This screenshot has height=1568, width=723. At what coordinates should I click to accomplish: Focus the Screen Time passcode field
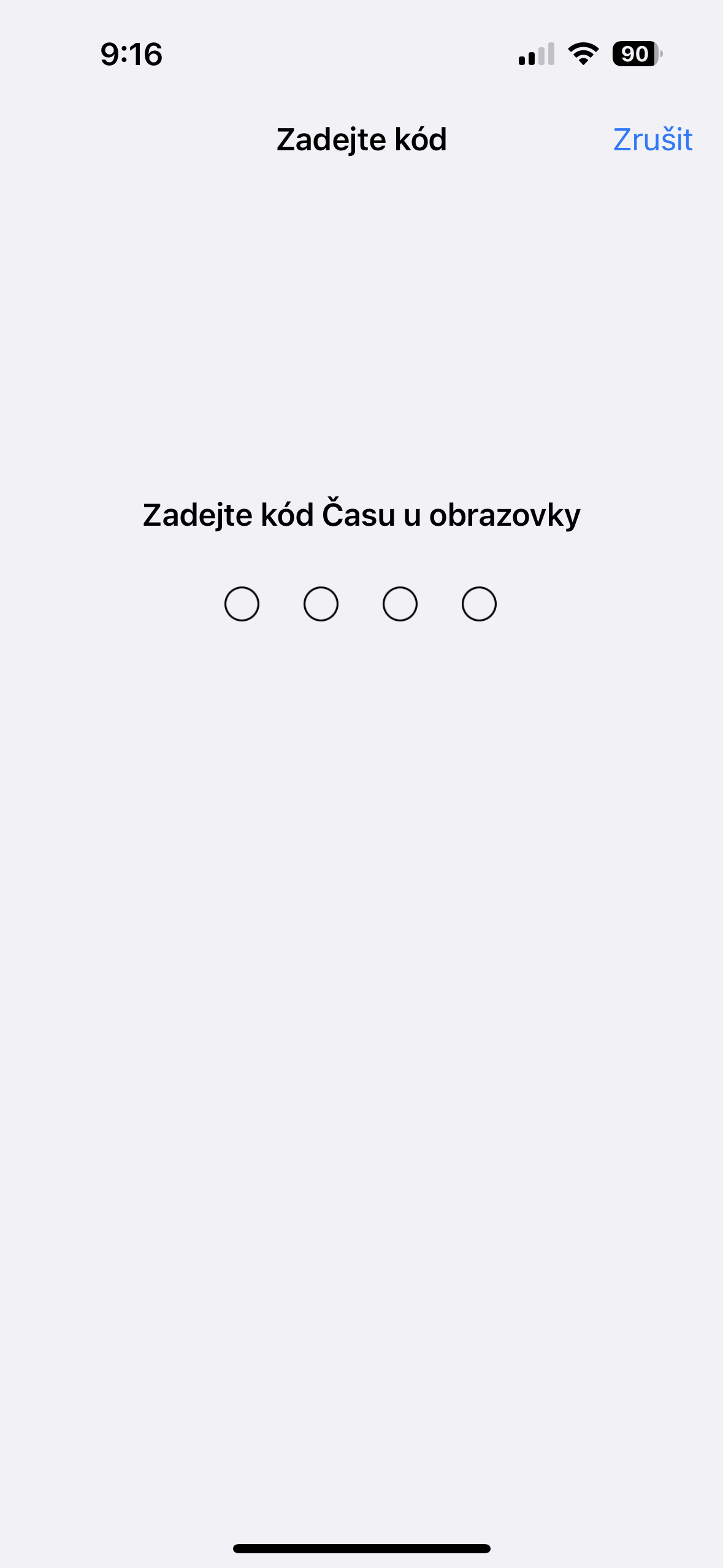pos(361,604)
